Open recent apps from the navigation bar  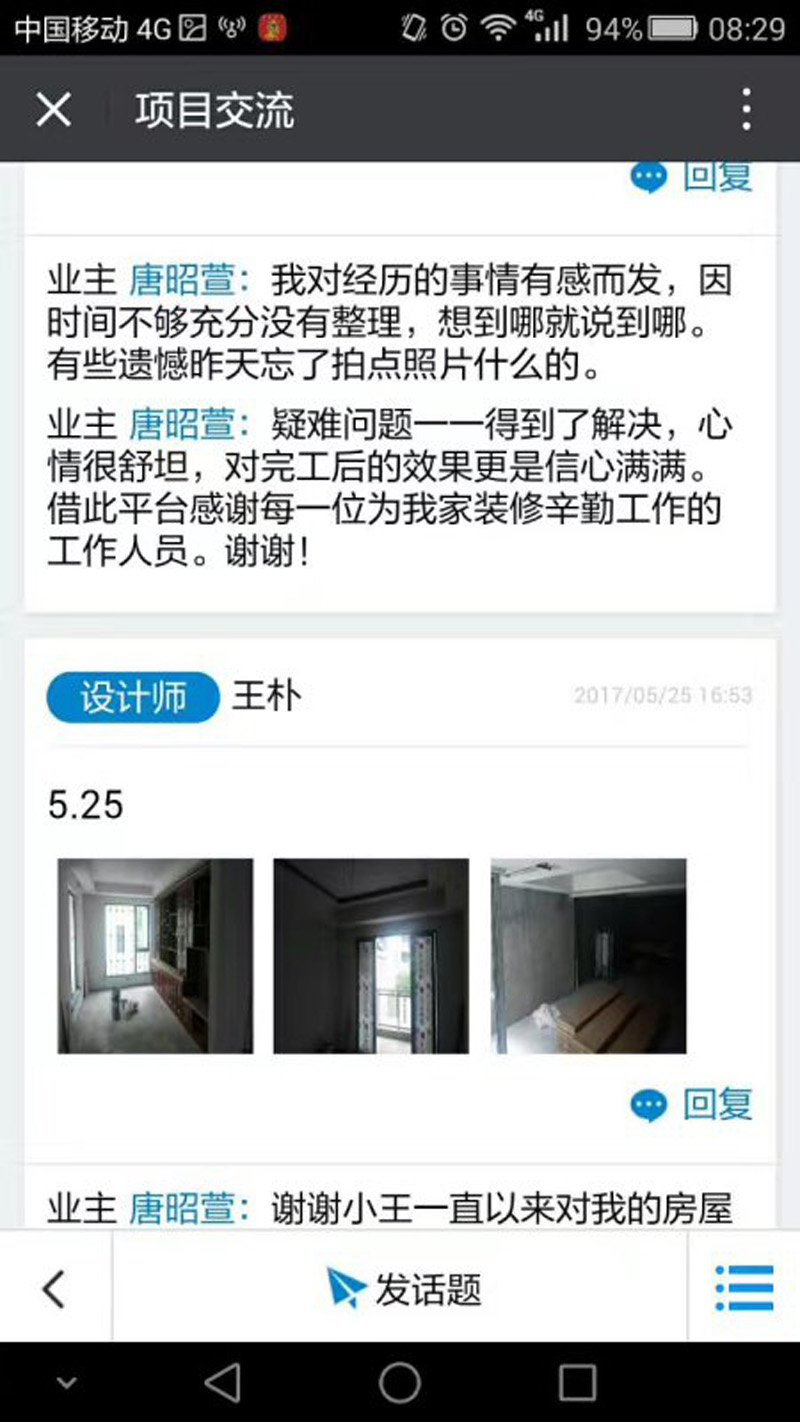click(577, 1383)
